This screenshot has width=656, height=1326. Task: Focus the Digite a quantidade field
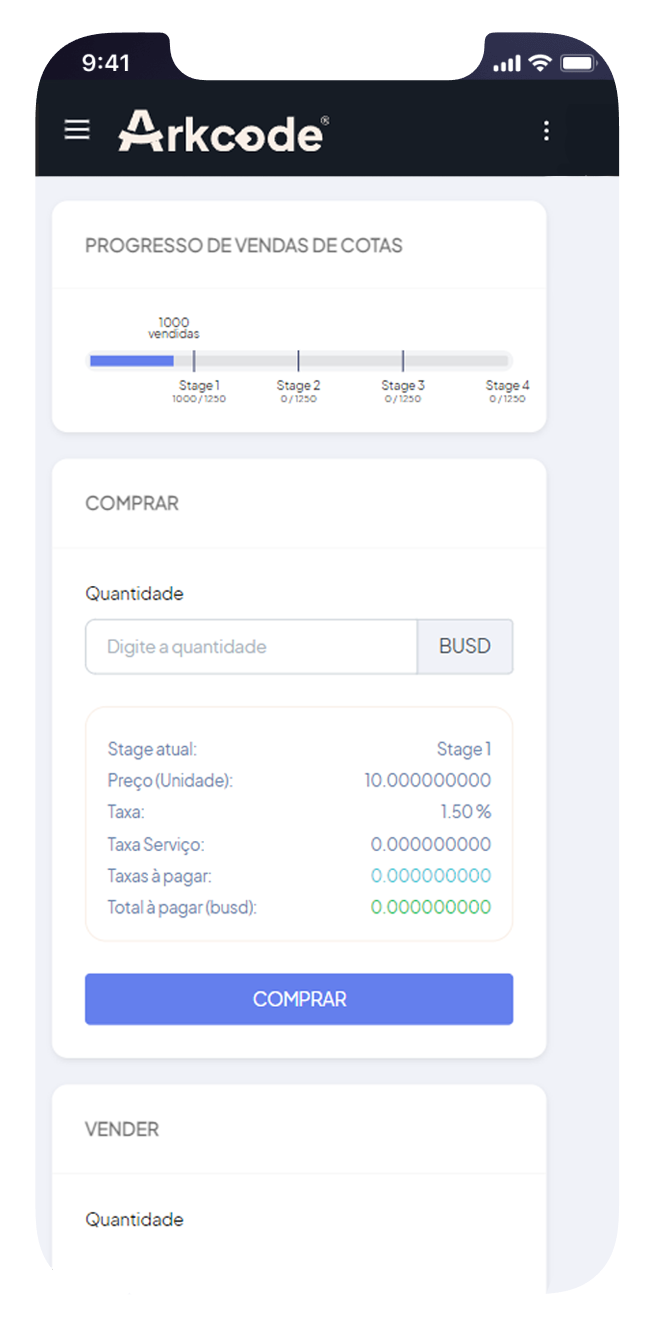pos(251,647)
